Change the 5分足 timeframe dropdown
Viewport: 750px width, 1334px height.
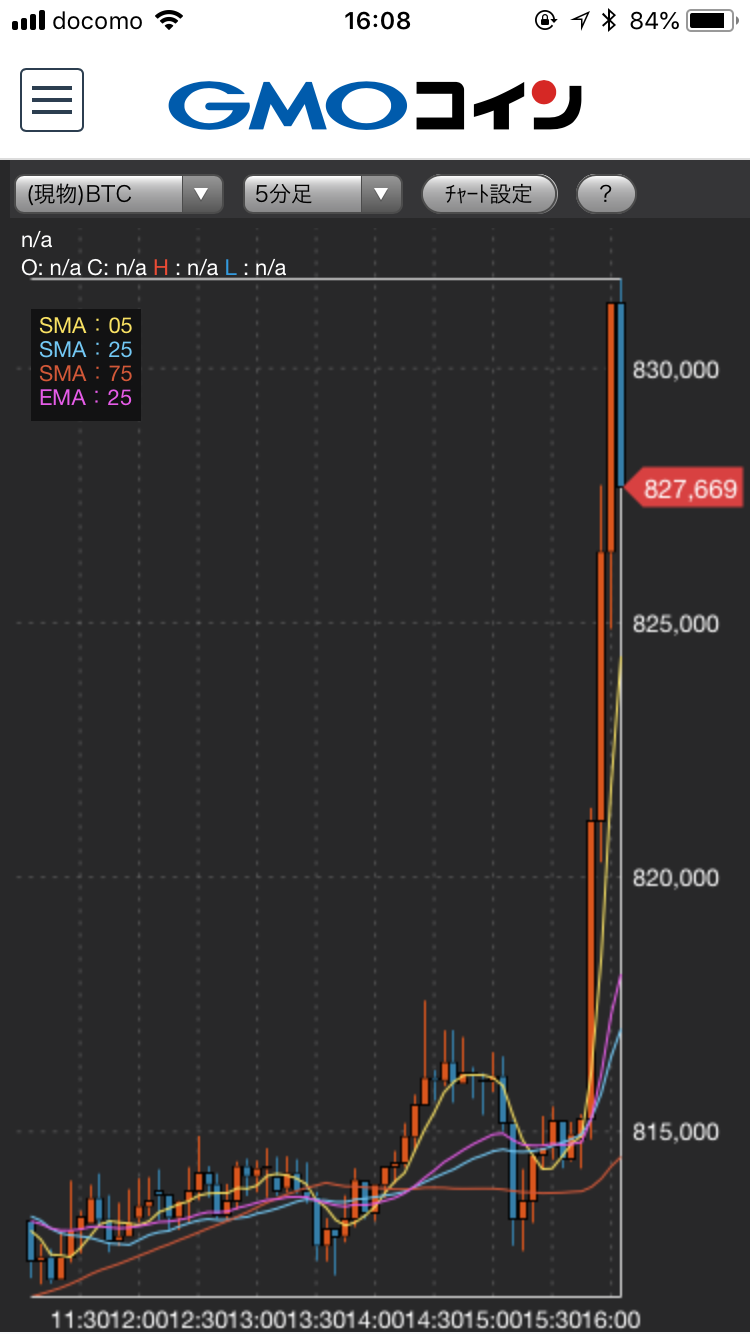322,194
